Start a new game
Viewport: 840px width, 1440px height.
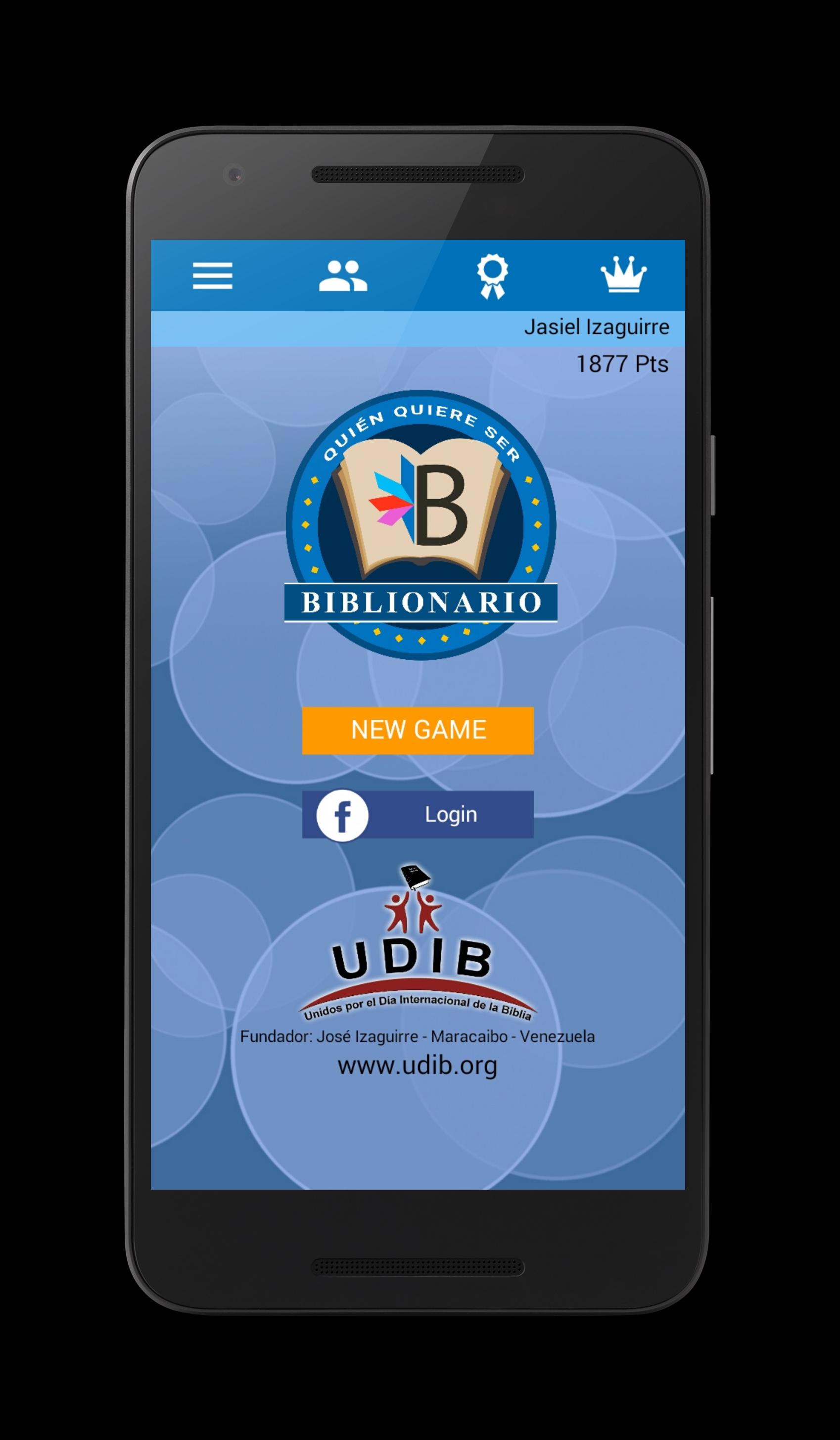(x=418, y=730)
